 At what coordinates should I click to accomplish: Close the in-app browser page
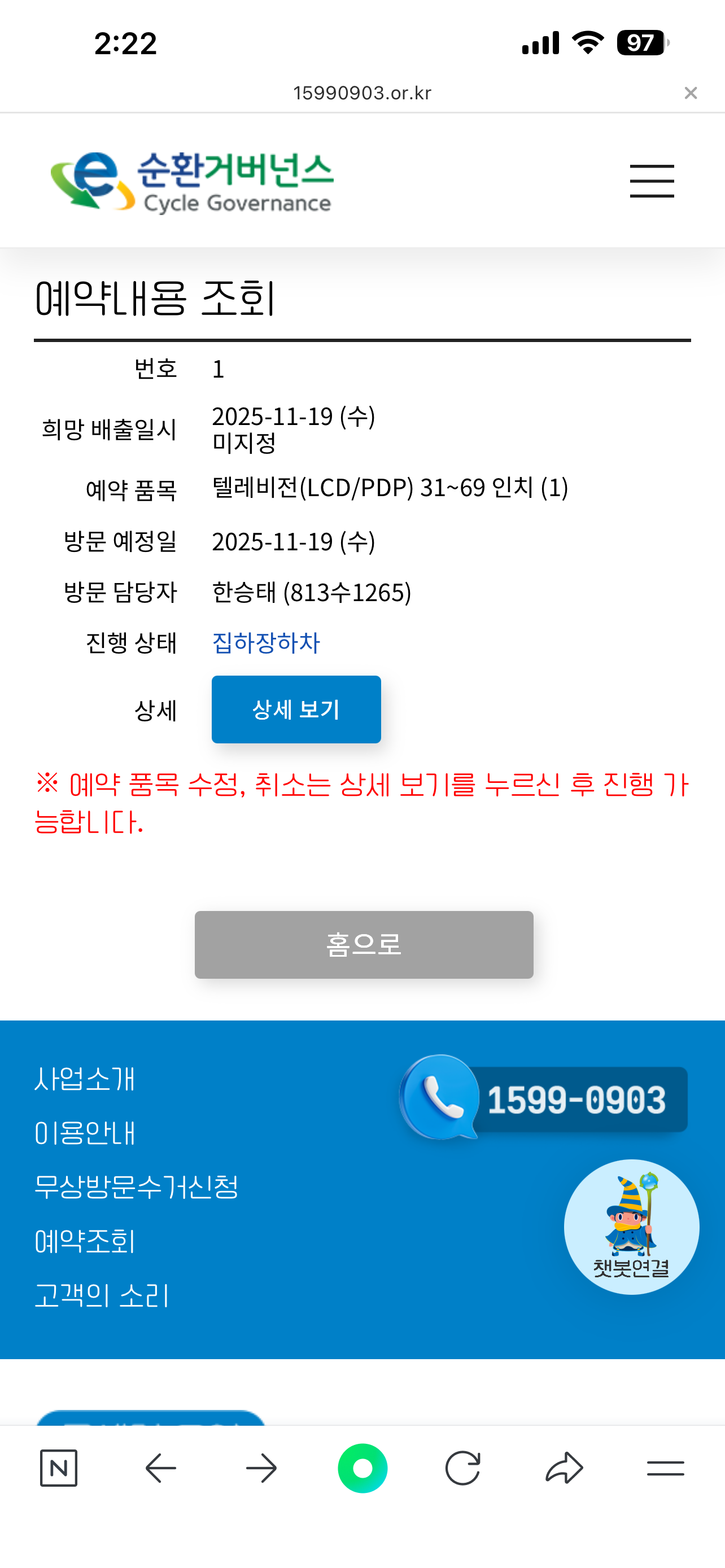pyautogui.click(x=691, y=93)
